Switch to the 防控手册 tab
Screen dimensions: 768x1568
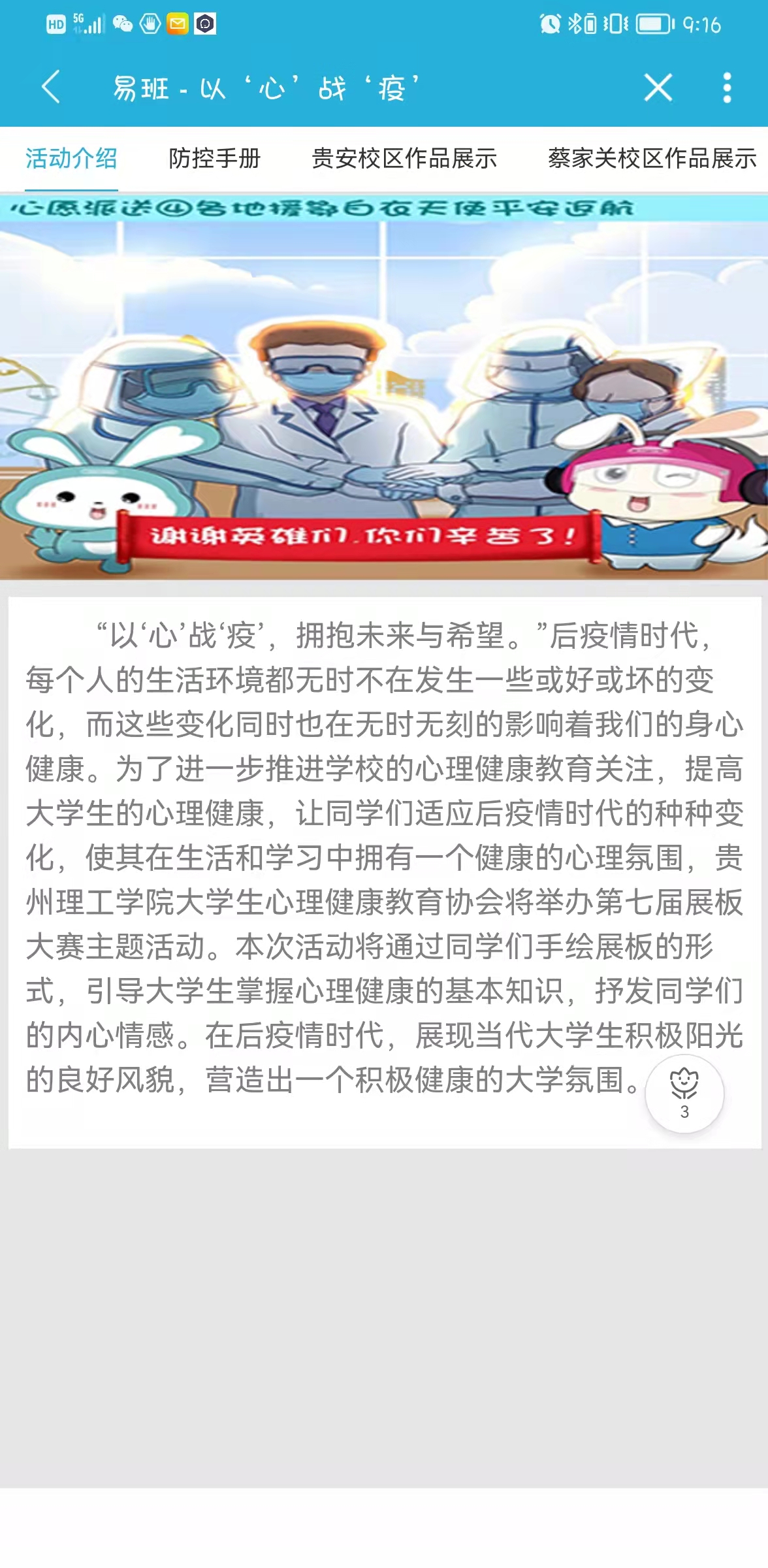point(214,159)
